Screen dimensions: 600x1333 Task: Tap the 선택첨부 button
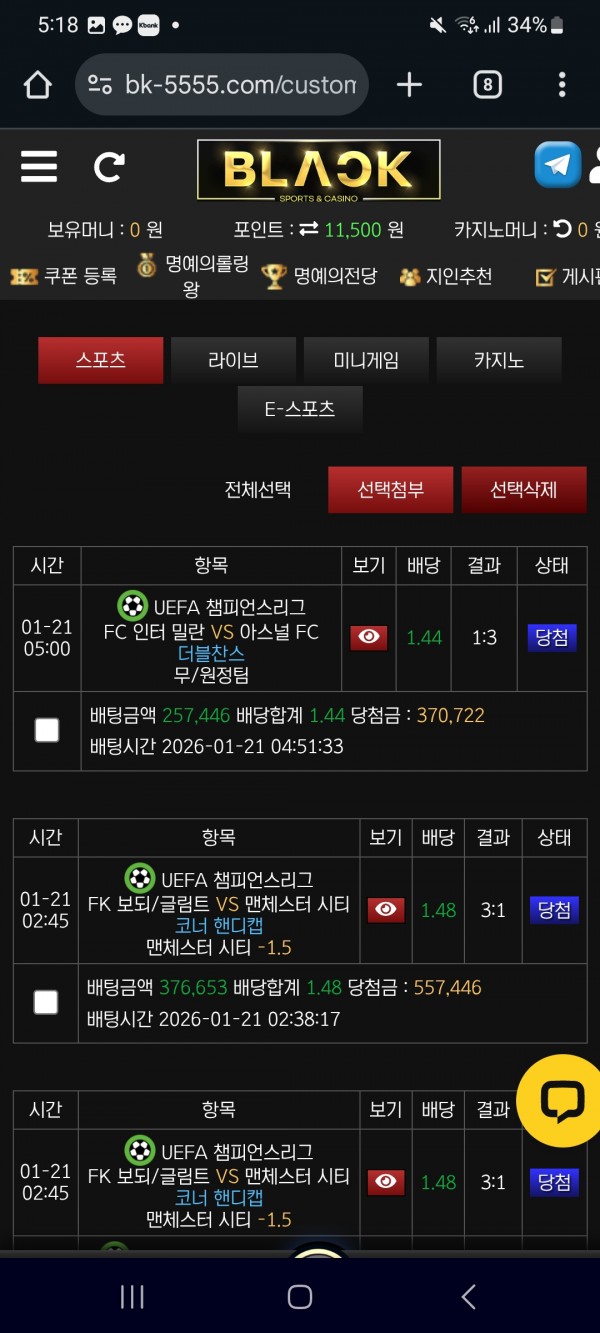[390, 490]
